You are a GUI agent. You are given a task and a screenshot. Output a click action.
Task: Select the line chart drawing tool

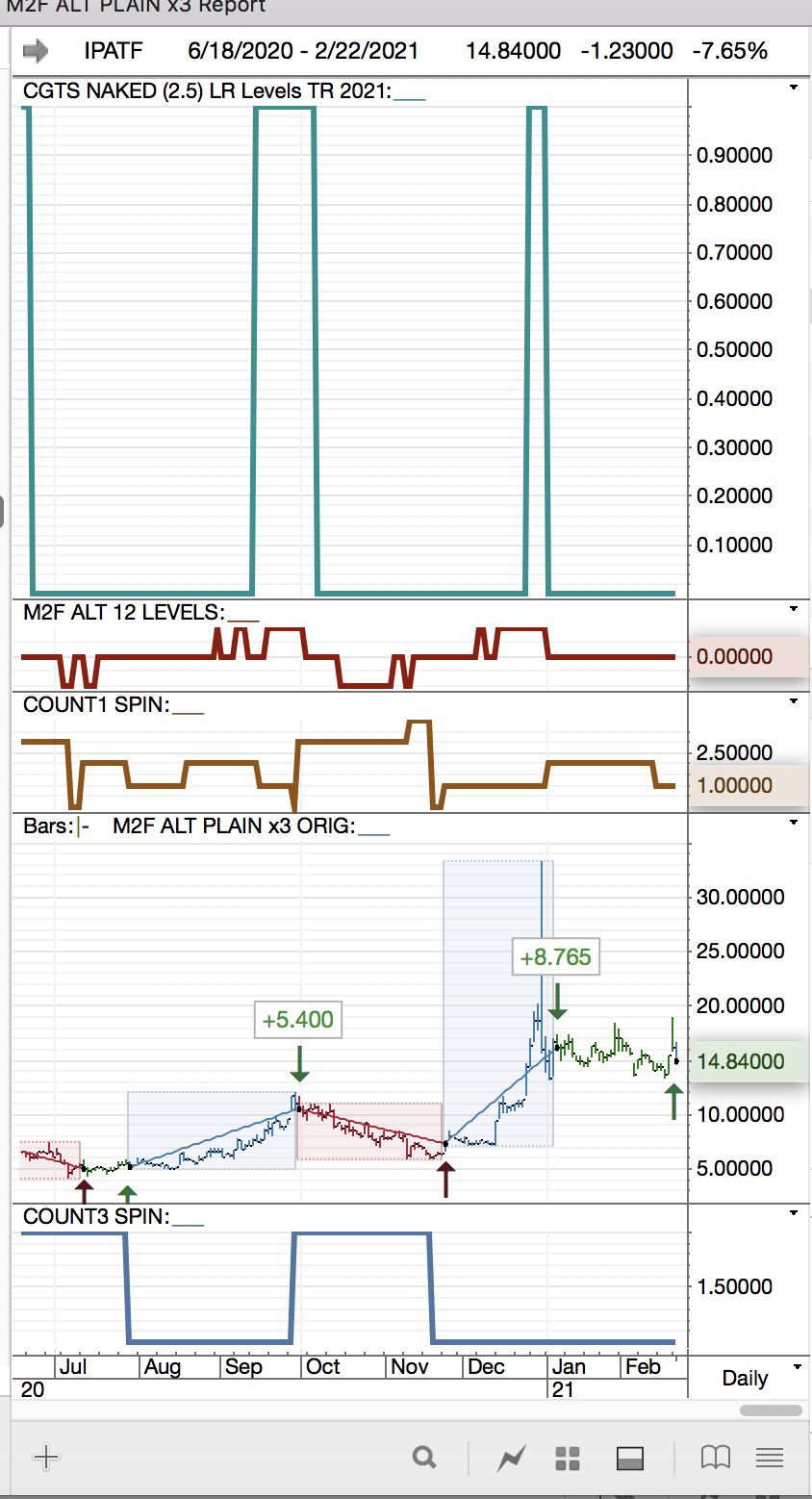[512, 1459]
